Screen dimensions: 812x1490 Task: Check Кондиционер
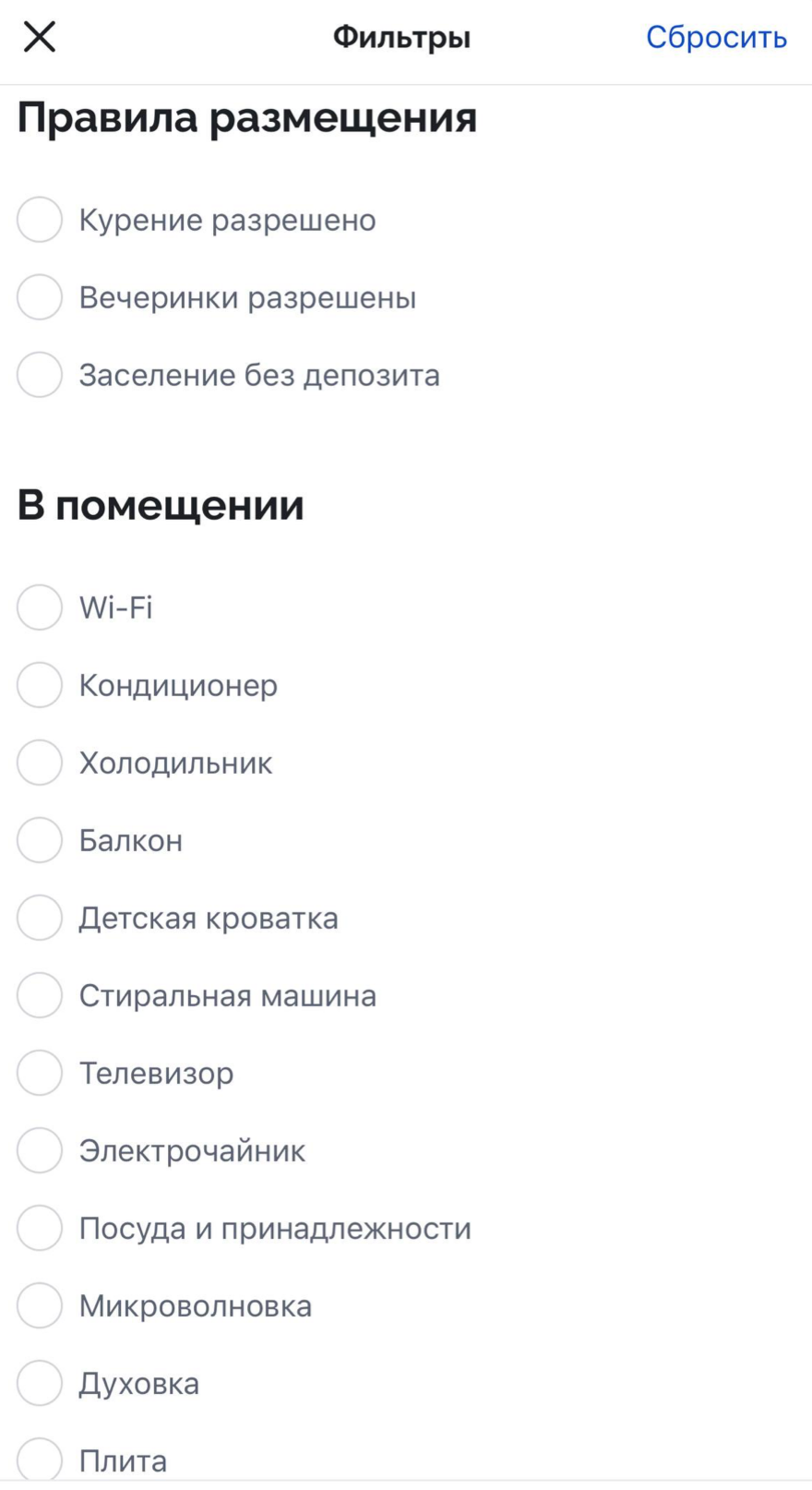click(x=40, y=685)
